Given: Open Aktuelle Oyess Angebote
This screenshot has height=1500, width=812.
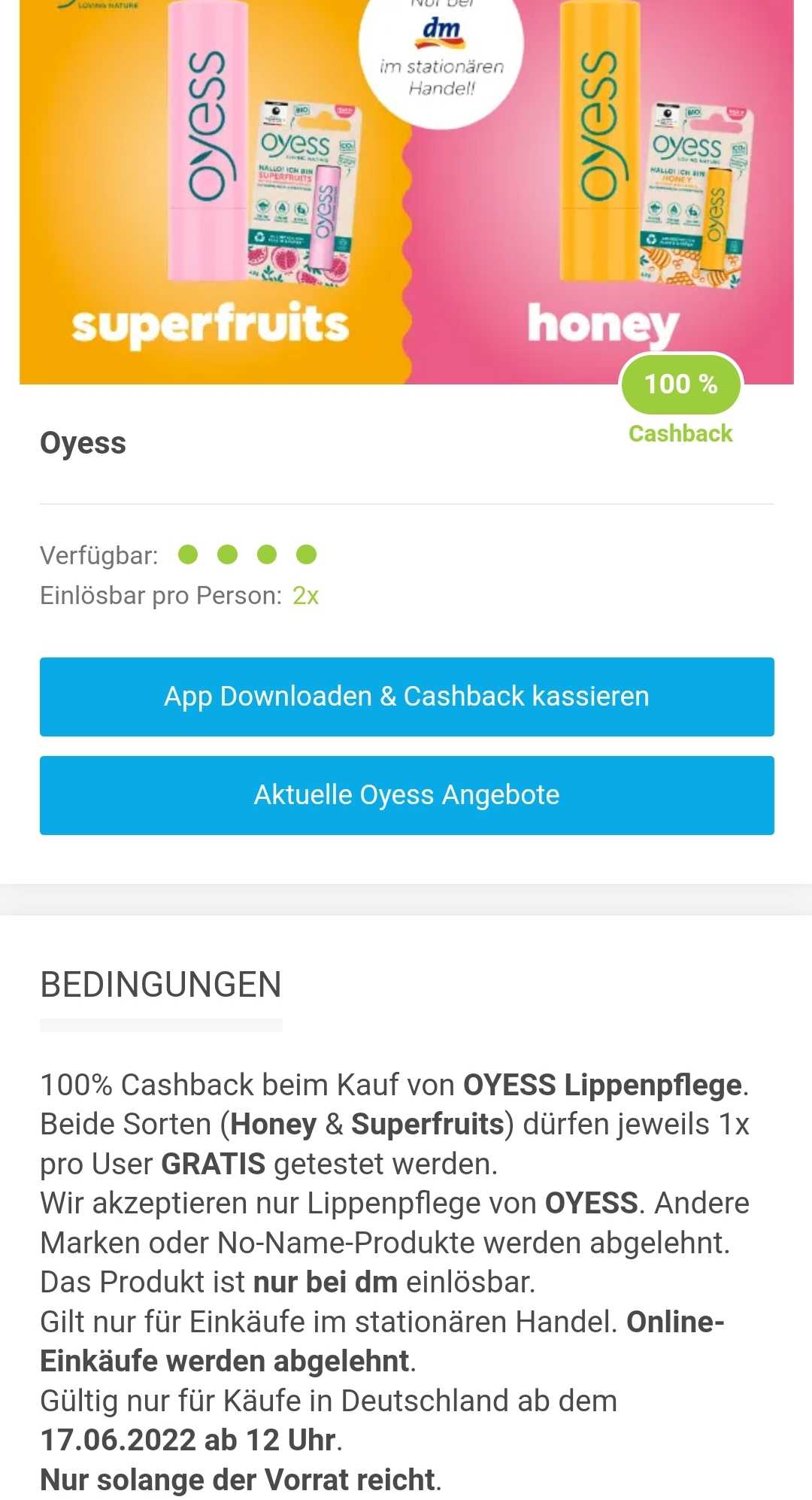Looking at the screenshot, I should (x=407, y=795).
